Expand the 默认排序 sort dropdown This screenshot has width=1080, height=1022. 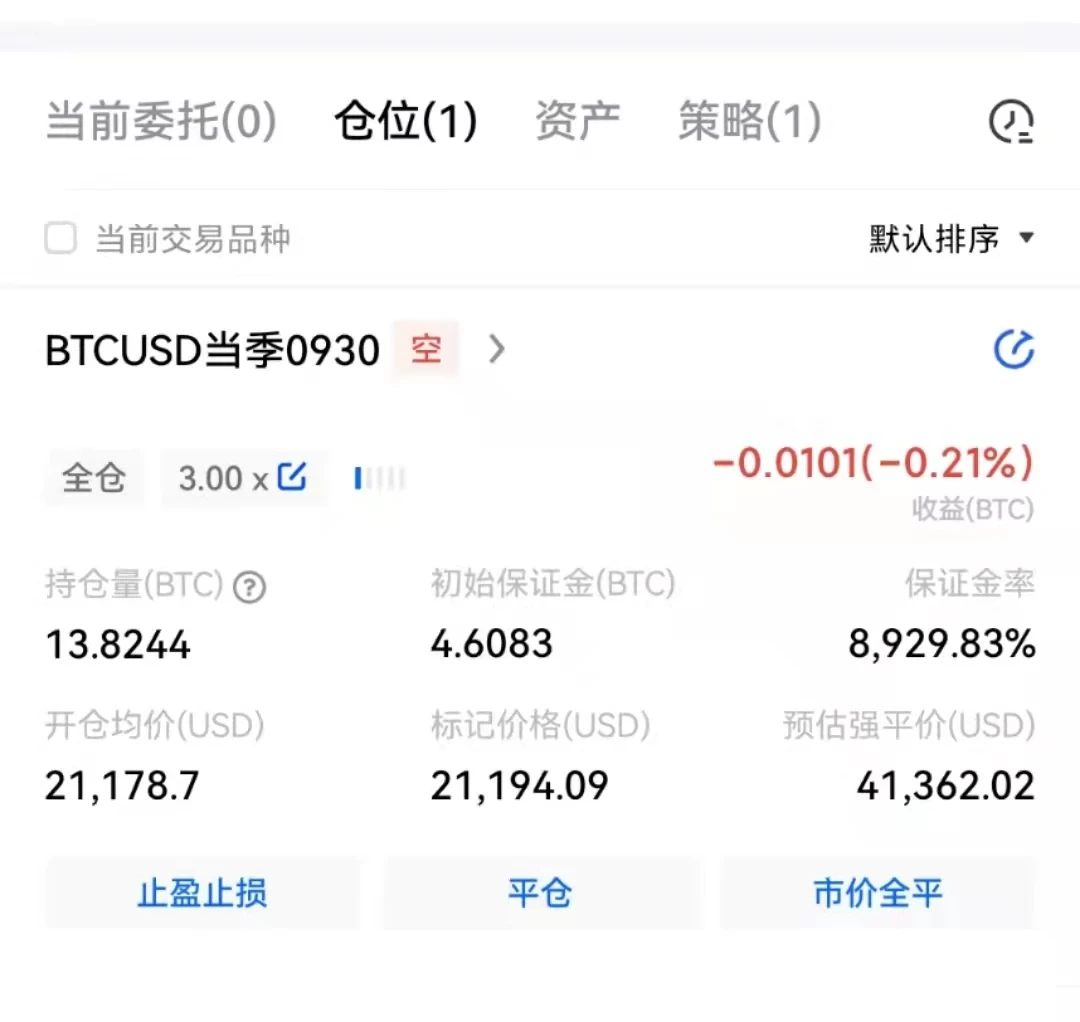coord(950,239)
